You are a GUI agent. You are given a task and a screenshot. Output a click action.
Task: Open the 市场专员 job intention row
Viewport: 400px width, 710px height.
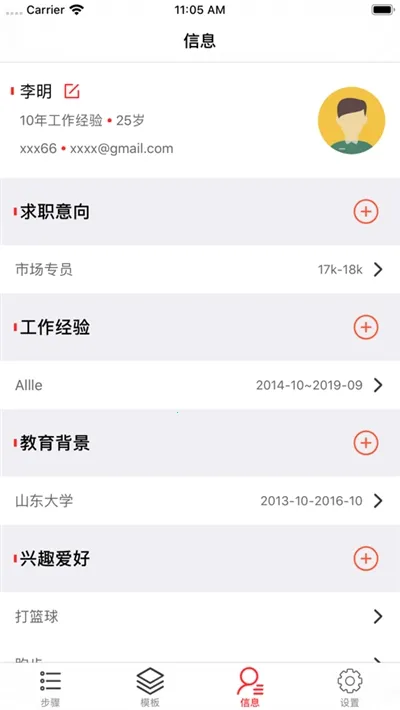[x=200, y=270]
